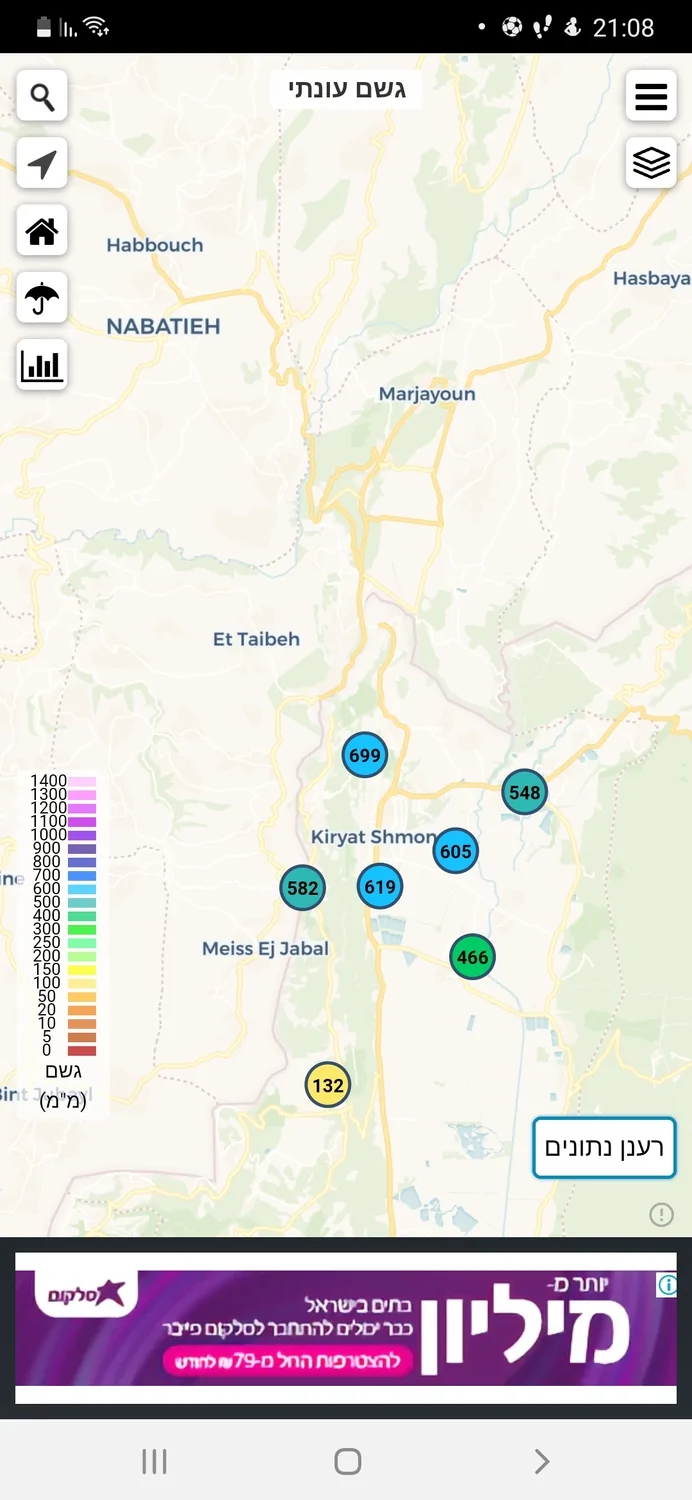Open the bar chart statistics icon
The image size is (692, 1500).
coord(42,365)
